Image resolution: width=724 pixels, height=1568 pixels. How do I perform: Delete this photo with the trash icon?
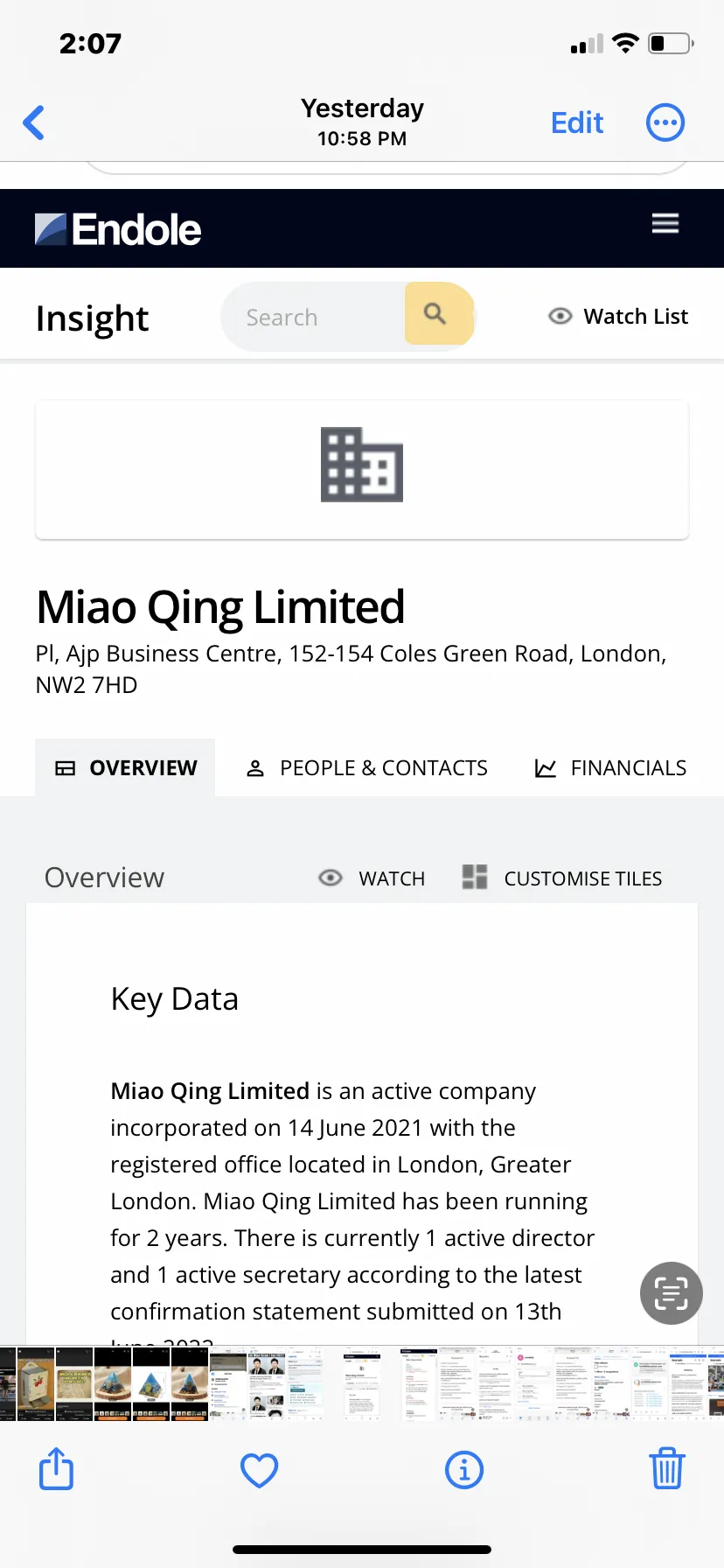click(667, 1468)
